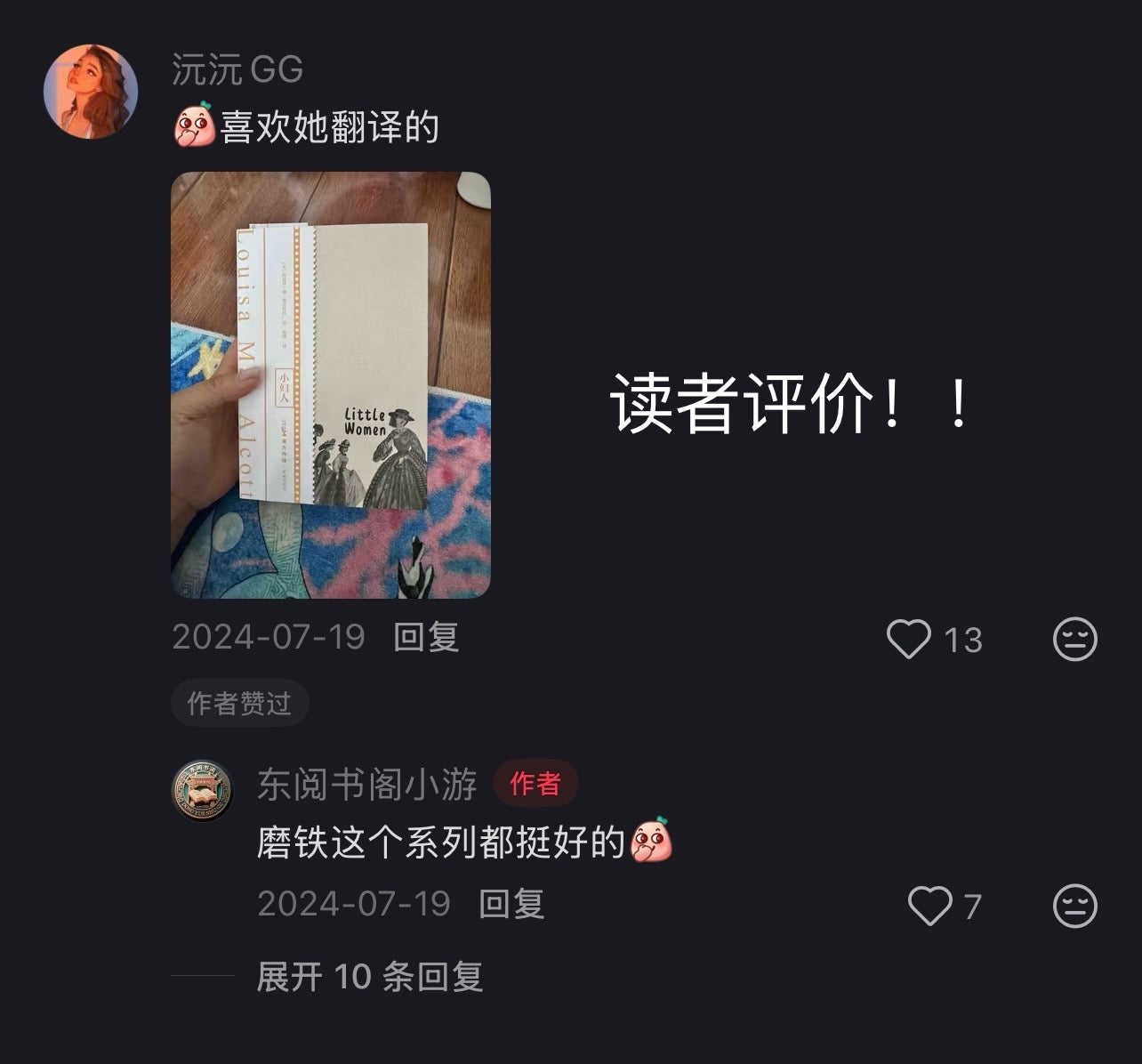
Task: Dislike 东阅书阁小游's reply
Action: tap(1074, 906)
